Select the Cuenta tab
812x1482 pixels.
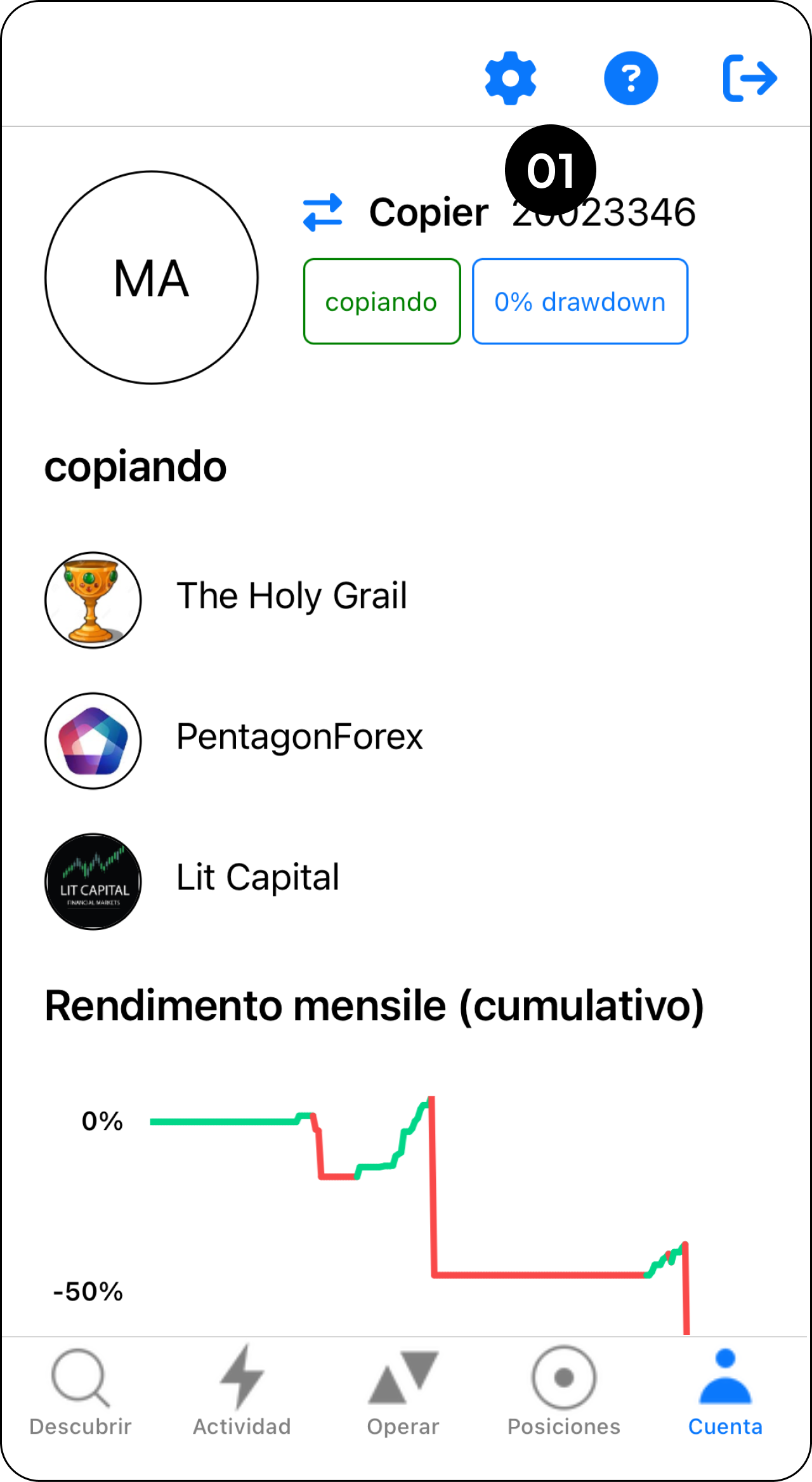[725, 1391]
